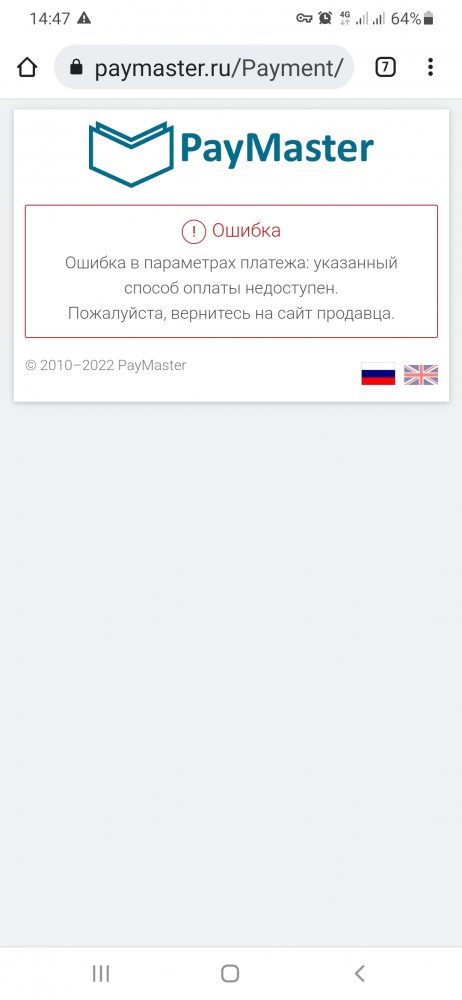The width and height of the screenshot is (462, 1000).
Task: Go back with the system back button
Action: (359, 973)
